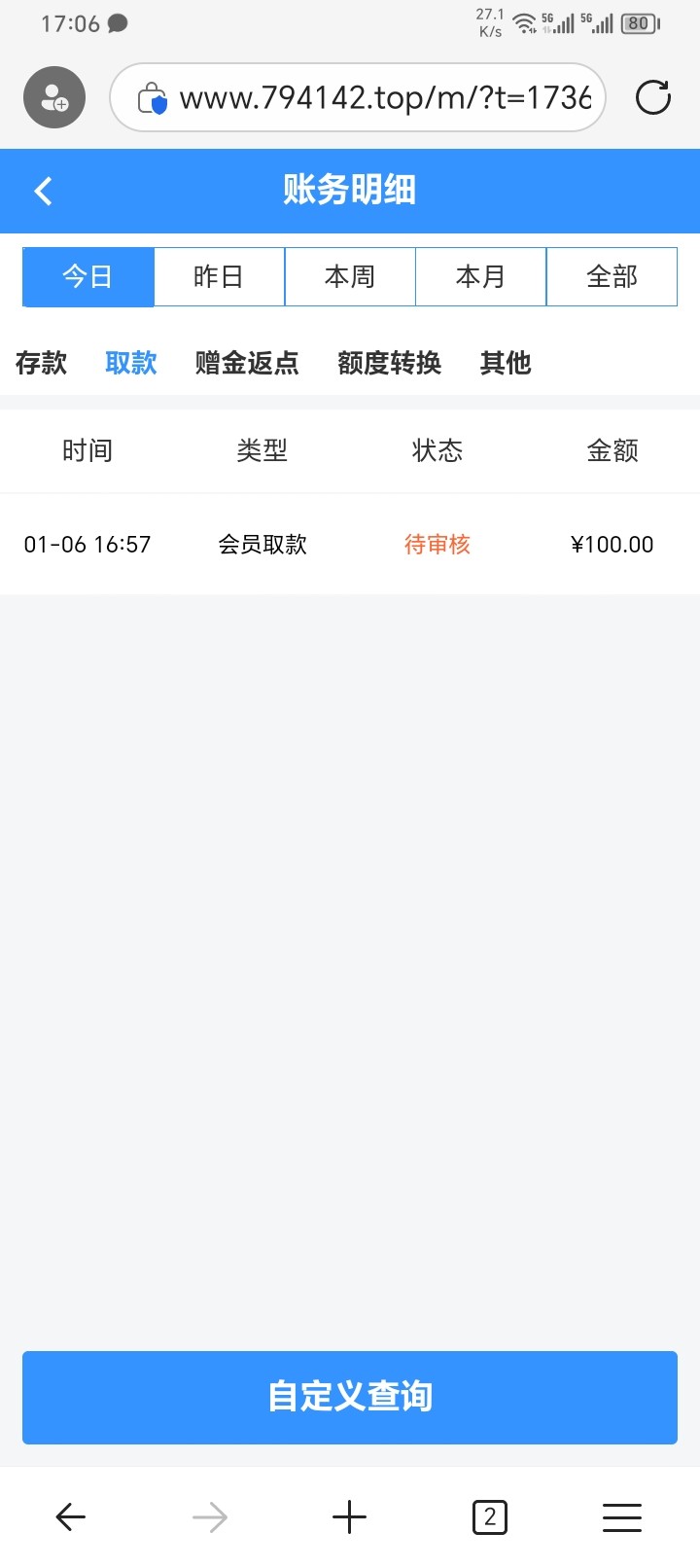This screenshot has width=700, height=1568.
Task: Open the browser tab switcher
Action: [489, 1517]
